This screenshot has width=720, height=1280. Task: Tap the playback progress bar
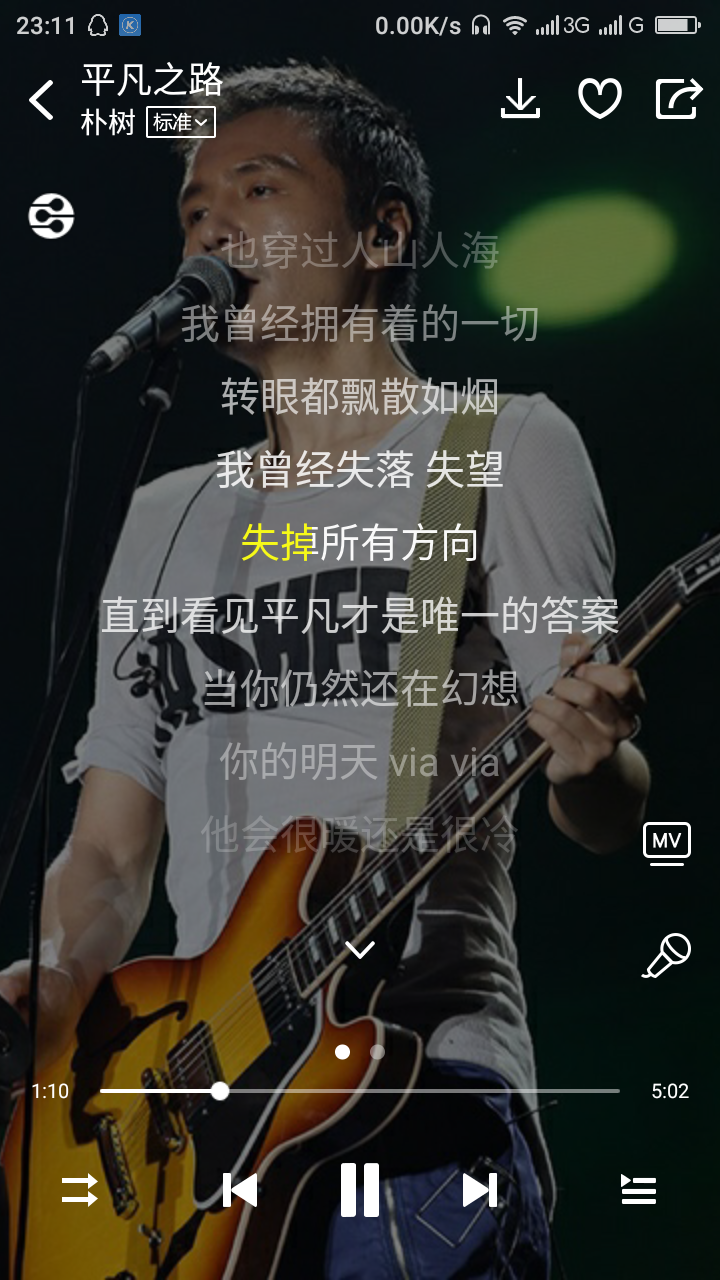pos(360,1091)
